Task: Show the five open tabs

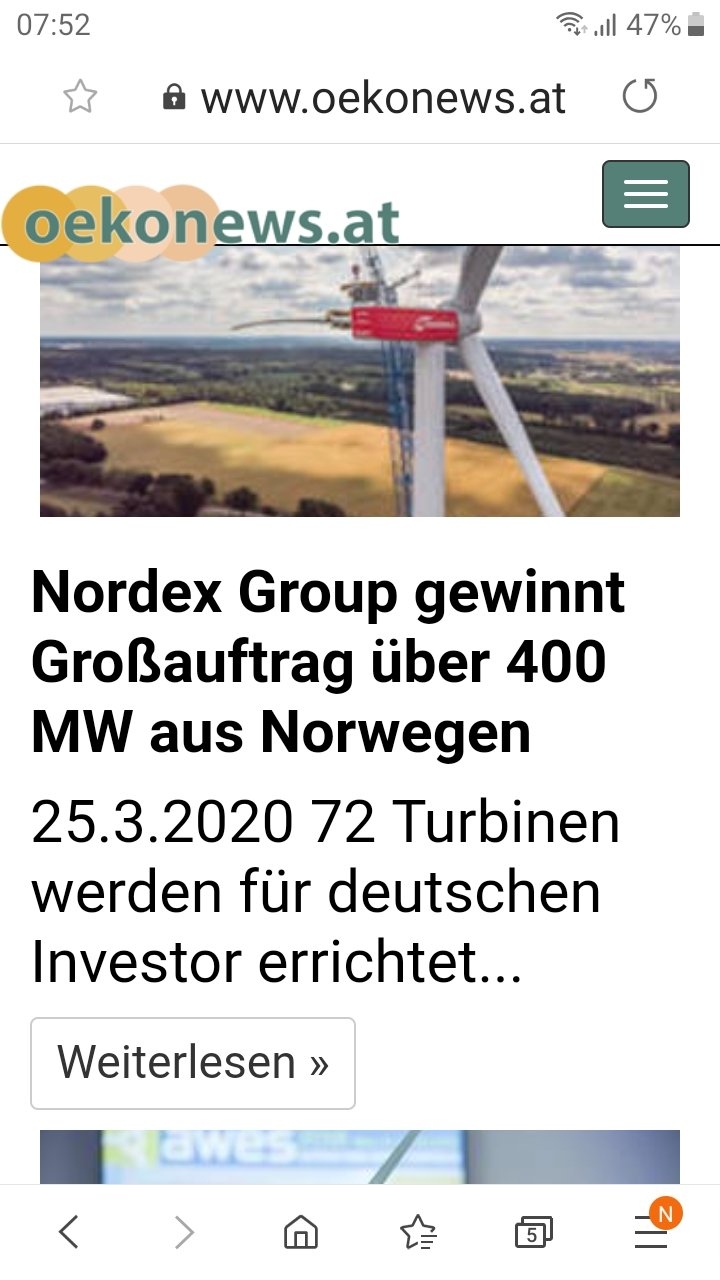Action: click(x=533, y=1233)
